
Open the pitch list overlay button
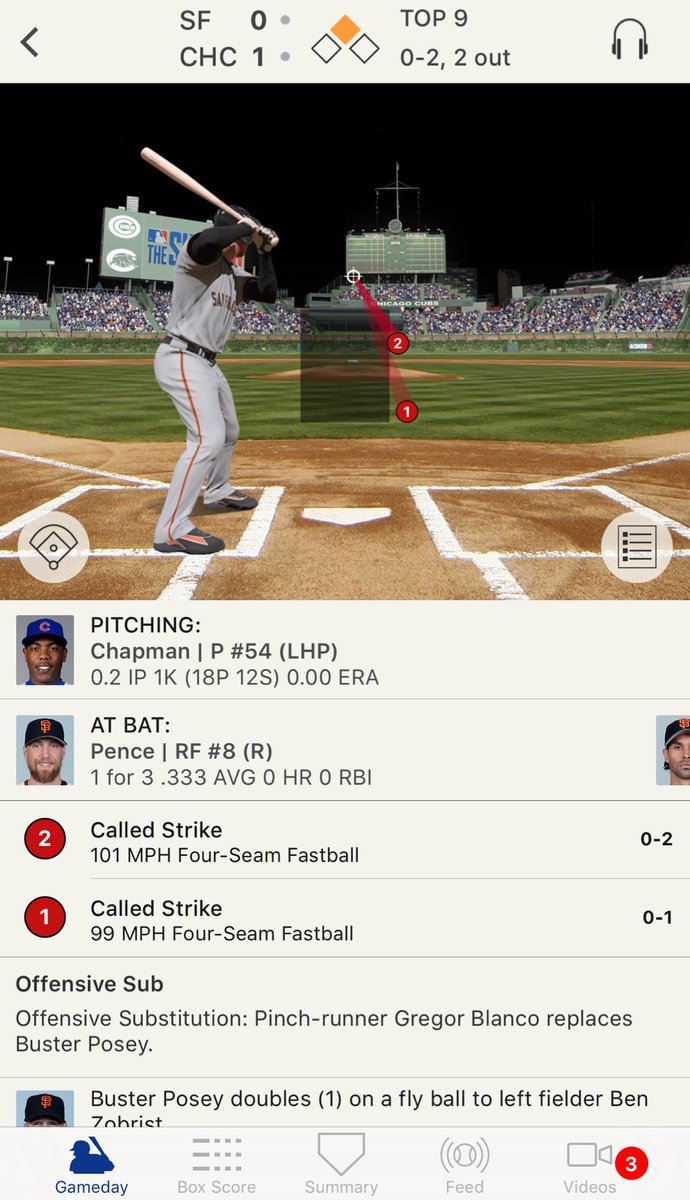[x=636, y=546]
